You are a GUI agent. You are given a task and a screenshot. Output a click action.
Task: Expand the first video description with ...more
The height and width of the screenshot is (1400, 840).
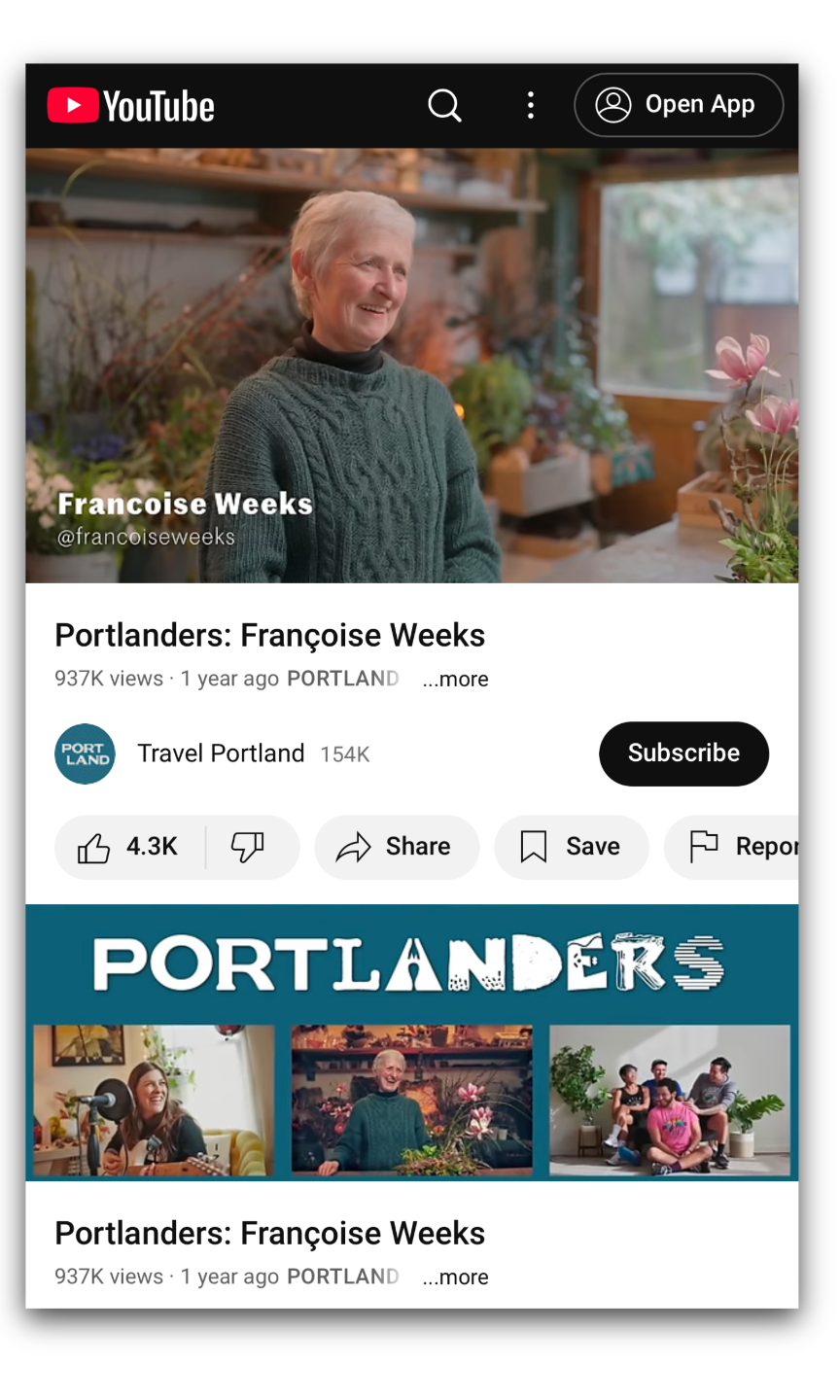pos(455,679)
